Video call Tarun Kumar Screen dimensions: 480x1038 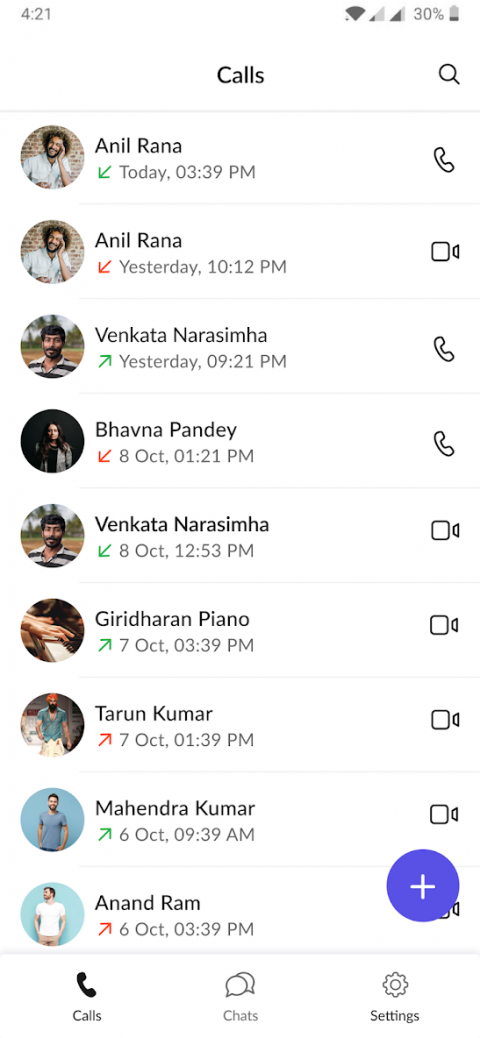(x=445, y=720)
